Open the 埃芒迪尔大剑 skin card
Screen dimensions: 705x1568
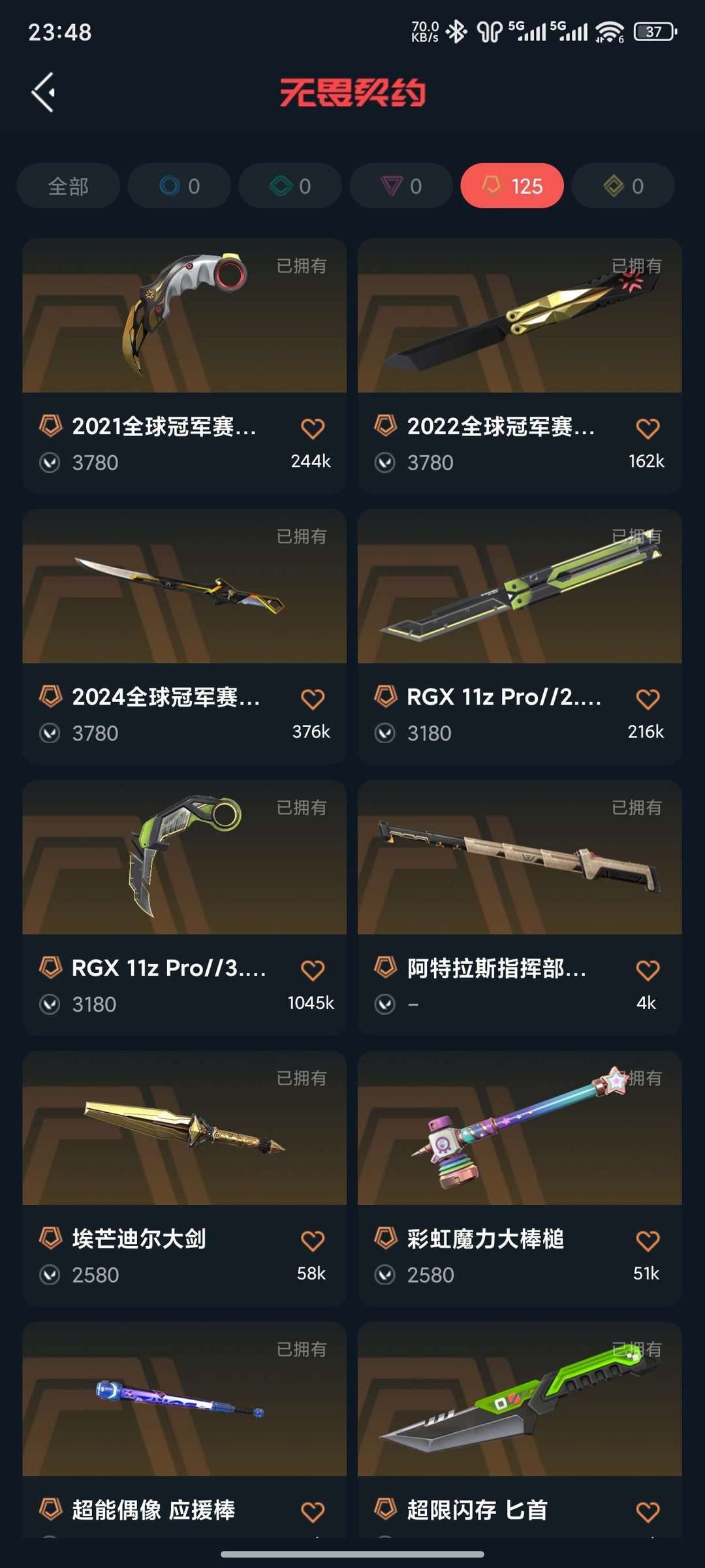click(185, 1179)
